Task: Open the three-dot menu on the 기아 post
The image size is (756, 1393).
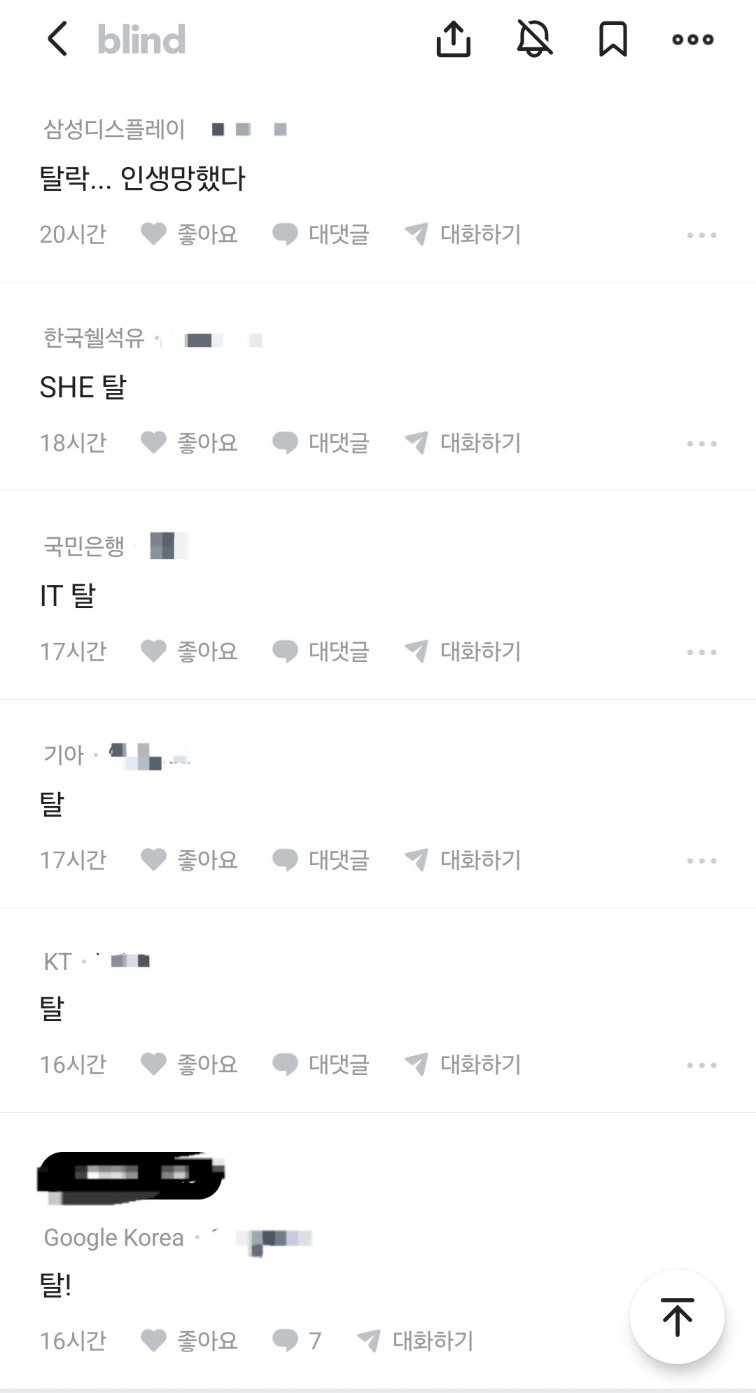Action: point(699,859)
